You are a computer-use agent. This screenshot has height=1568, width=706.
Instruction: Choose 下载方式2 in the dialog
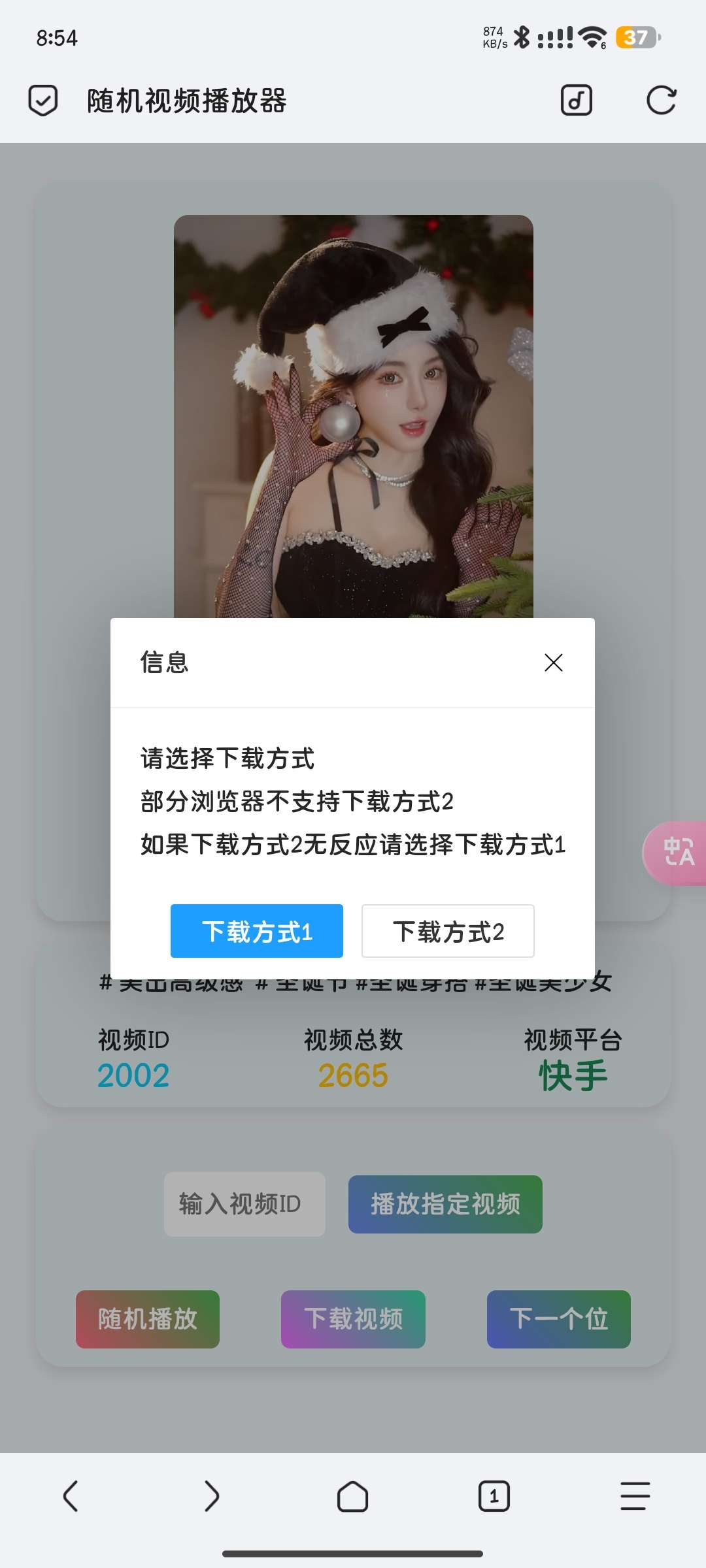coord(448,930)
